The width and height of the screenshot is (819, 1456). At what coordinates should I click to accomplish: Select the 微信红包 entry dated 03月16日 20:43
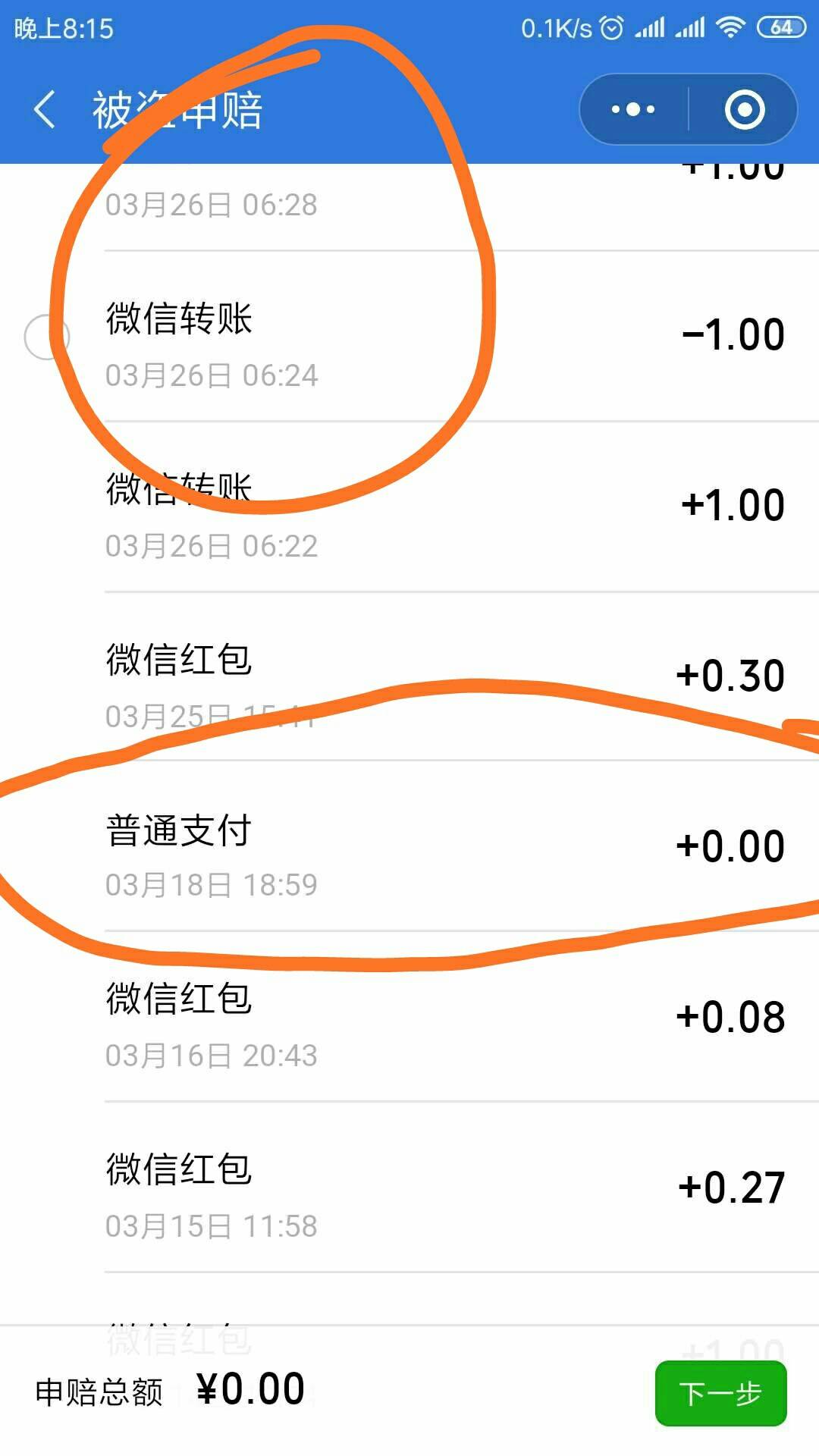(x=409, y=1017)
